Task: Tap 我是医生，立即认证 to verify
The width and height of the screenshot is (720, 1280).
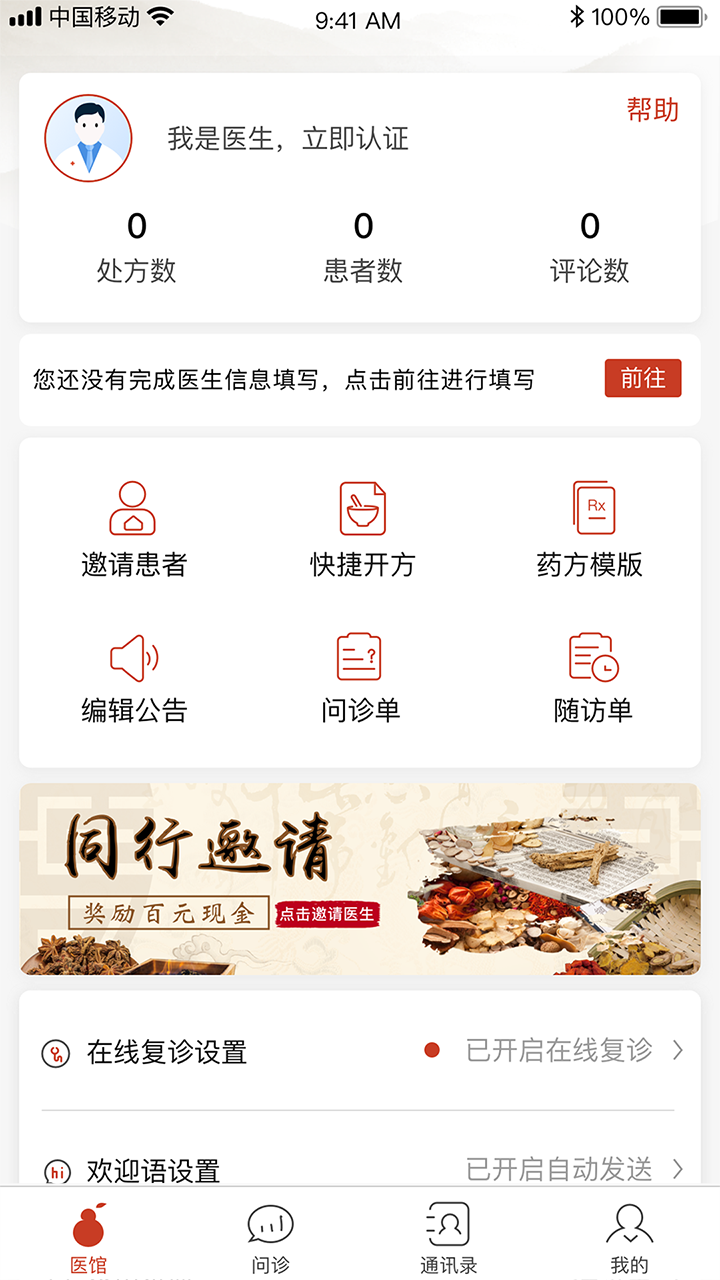Action: [288, 139]
